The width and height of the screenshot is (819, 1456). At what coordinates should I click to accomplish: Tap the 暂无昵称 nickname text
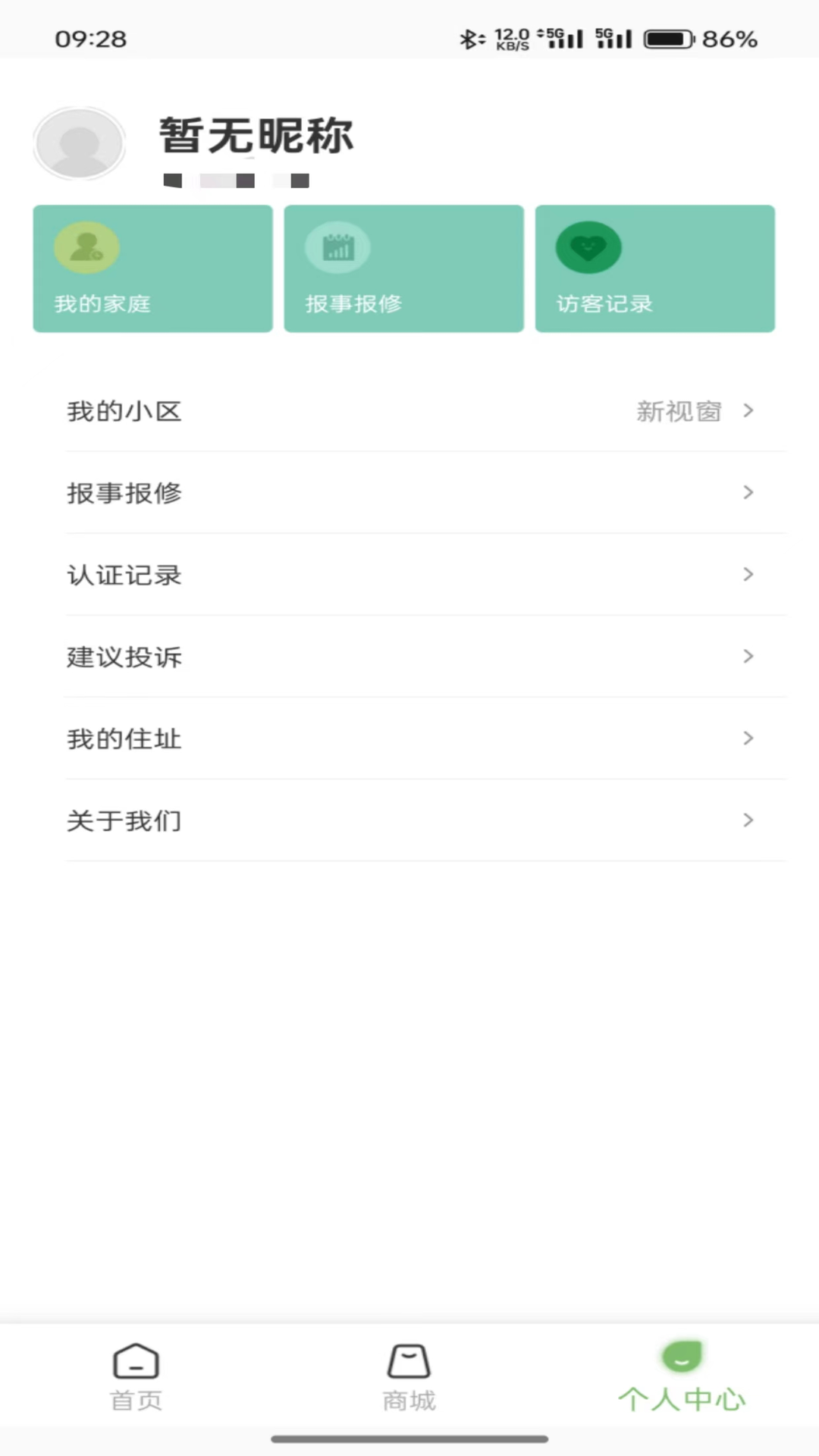256,136
